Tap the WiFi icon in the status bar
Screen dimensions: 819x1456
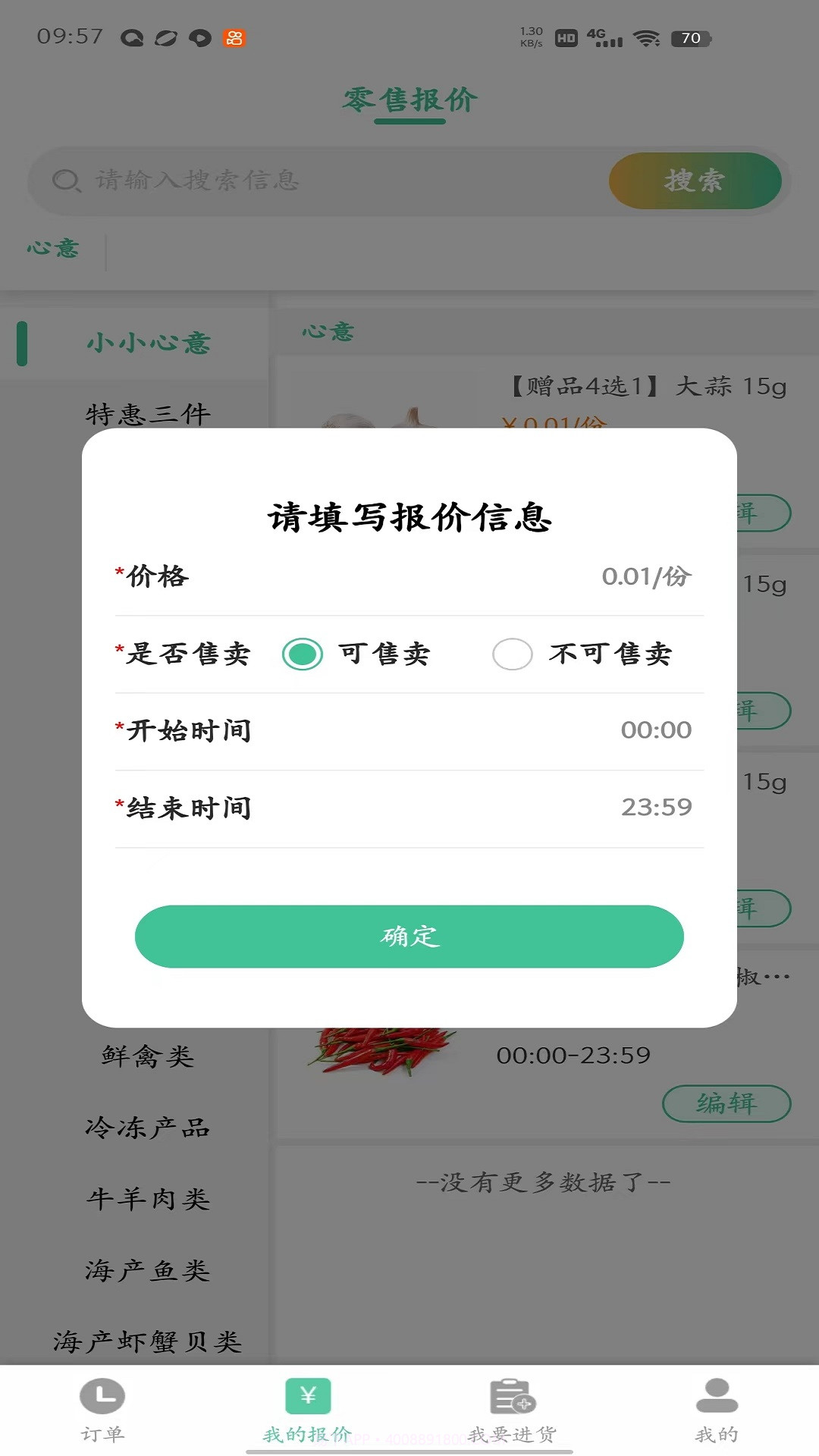pyautogui.click(x=645, y=37)
